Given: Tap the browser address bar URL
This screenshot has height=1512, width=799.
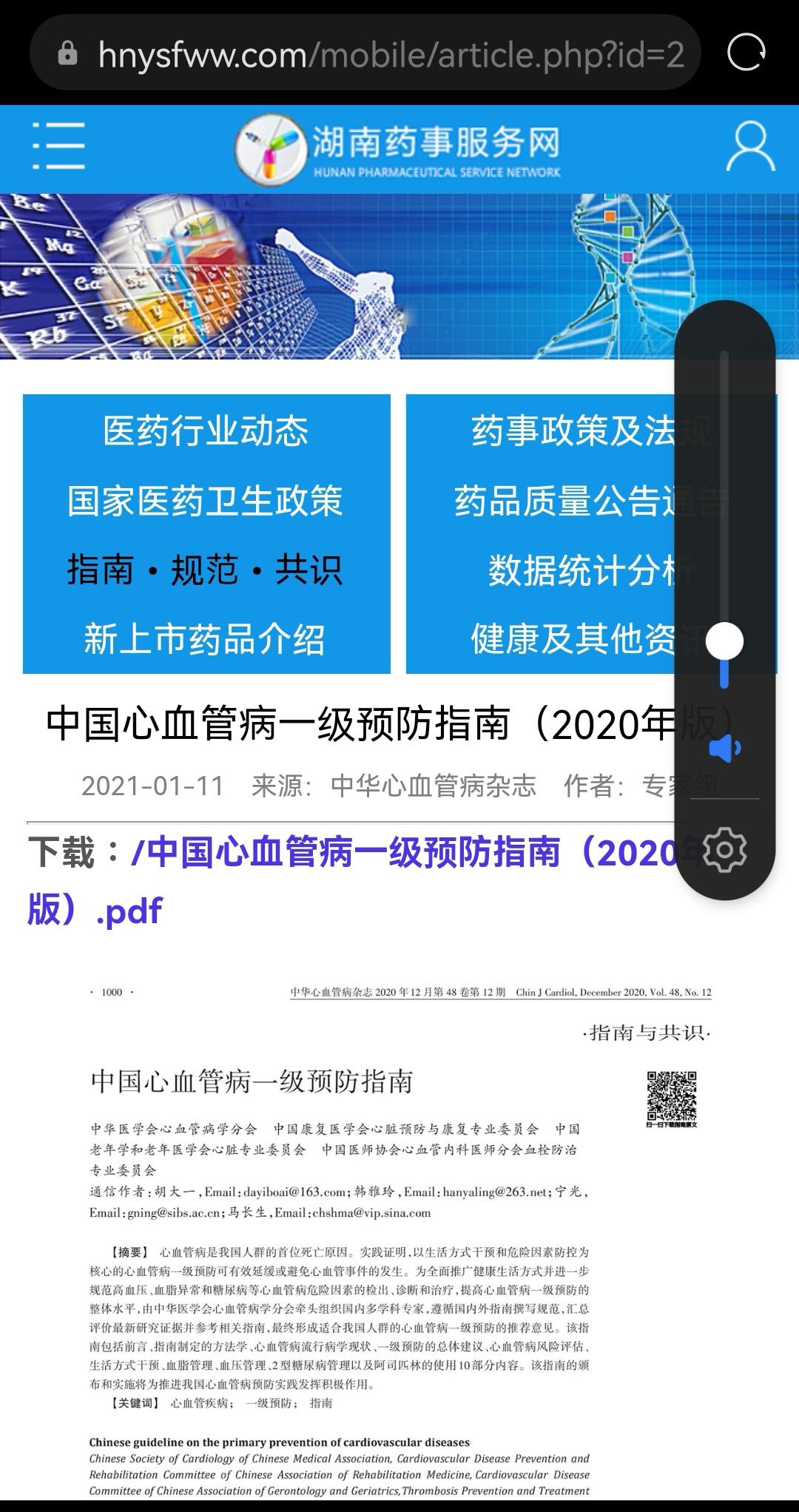Looking at the screenshot, I should 391,55.
